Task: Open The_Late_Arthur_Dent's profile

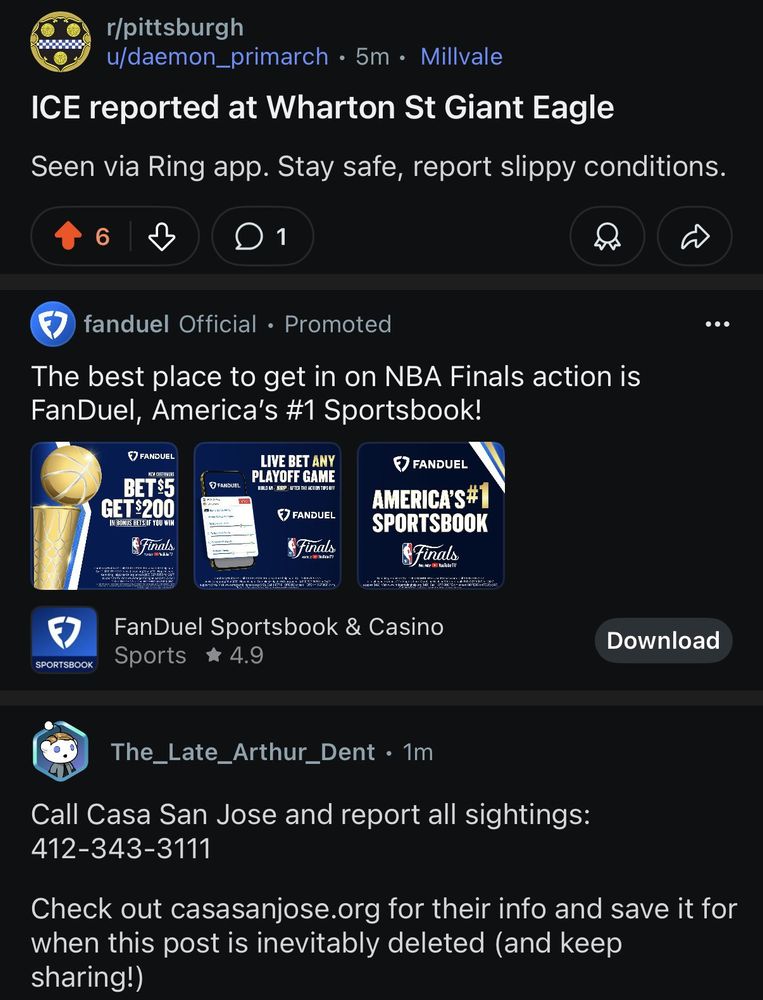Action: pos(243,752)
